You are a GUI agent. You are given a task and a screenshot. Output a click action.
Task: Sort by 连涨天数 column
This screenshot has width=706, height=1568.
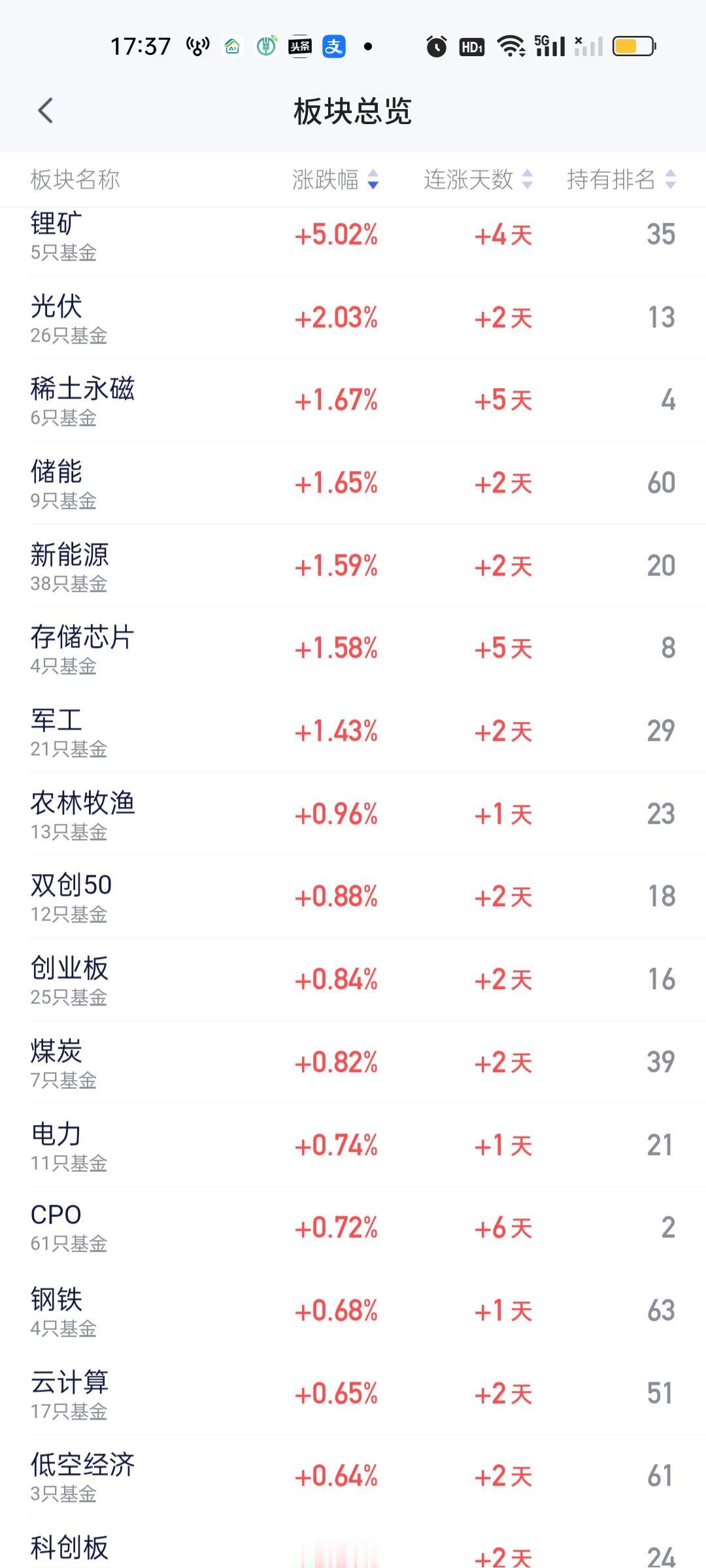(478, 179)
